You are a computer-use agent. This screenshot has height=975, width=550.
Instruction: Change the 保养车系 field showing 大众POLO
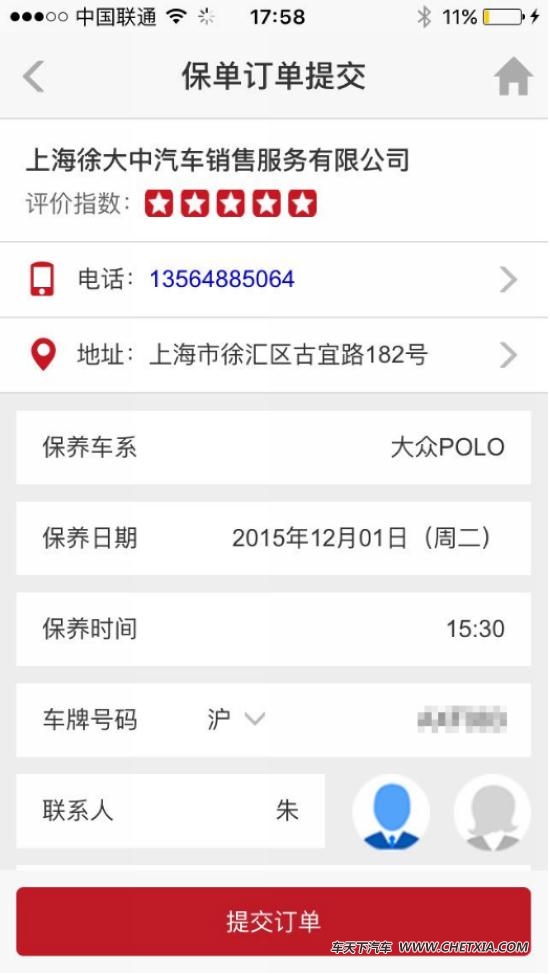click(273, 447)
